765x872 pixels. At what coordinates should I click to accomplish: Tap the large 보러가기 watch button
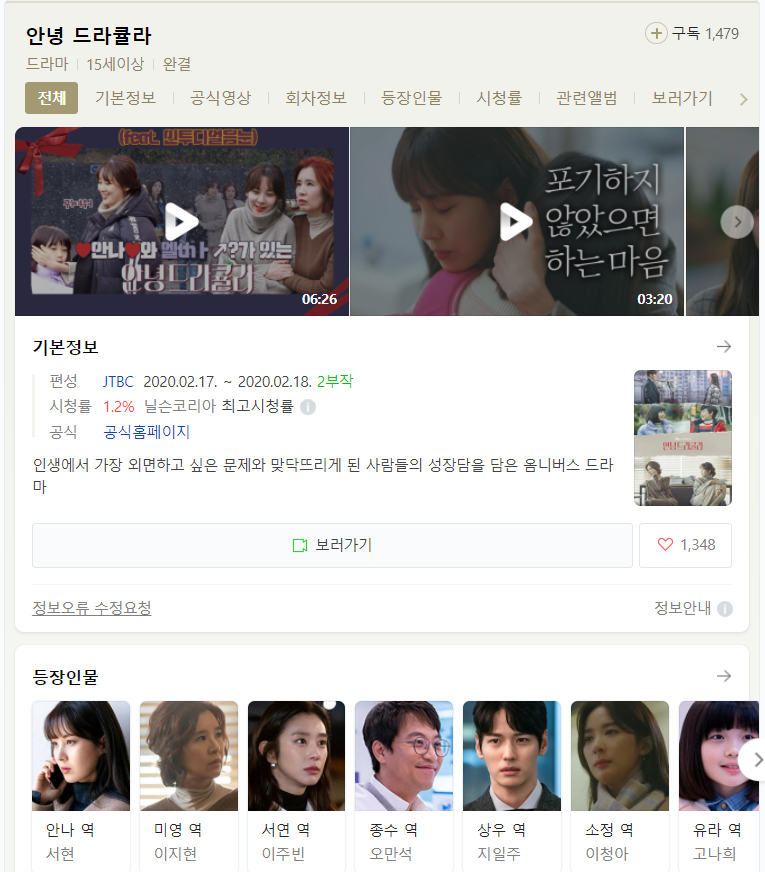(x=332, y=545)
